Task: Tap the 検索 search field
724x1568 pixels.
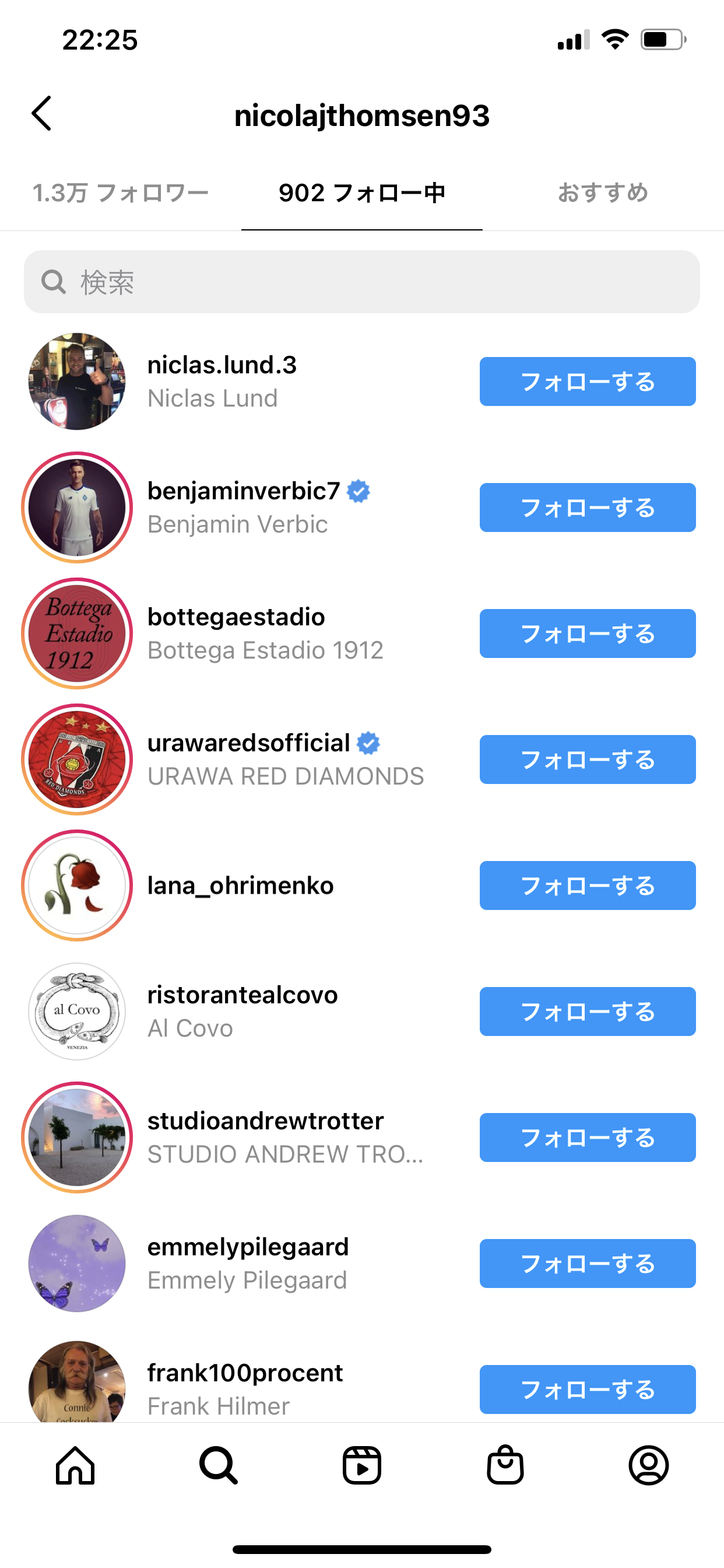Action: 361,282
